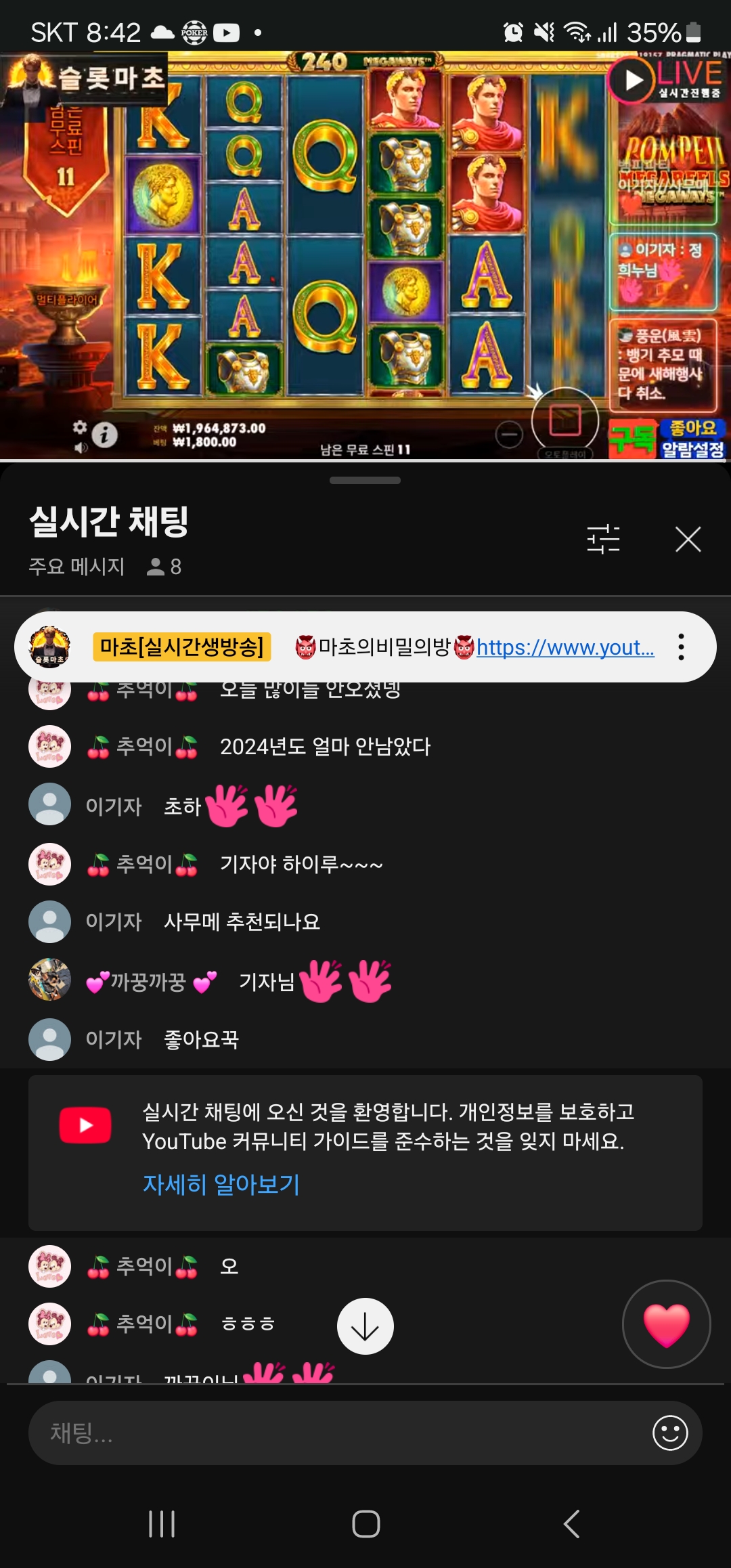Tap the 자세히 알아보기 link

[221, 1184]
